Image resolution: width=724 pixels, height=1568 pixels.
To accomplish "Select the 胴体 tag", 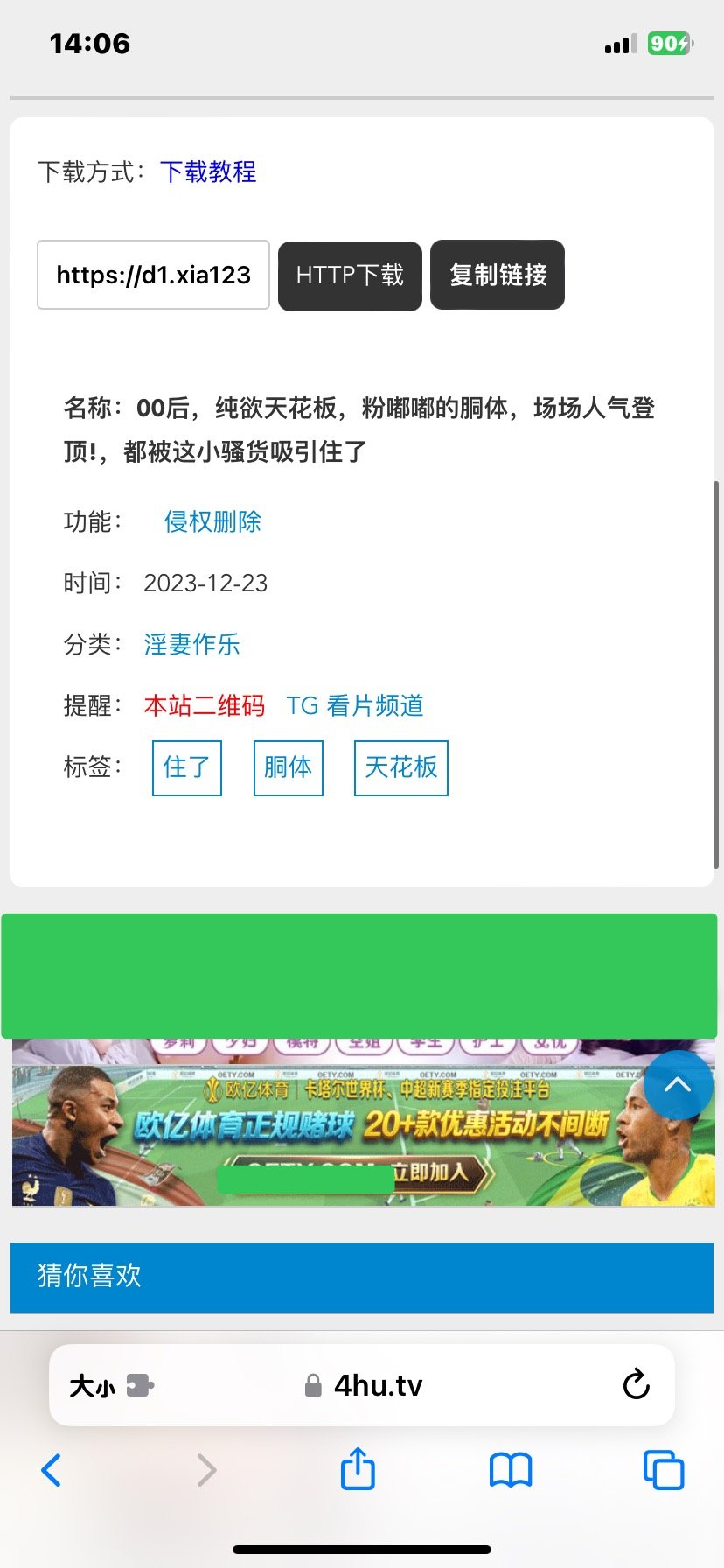I will click(288, 767).
